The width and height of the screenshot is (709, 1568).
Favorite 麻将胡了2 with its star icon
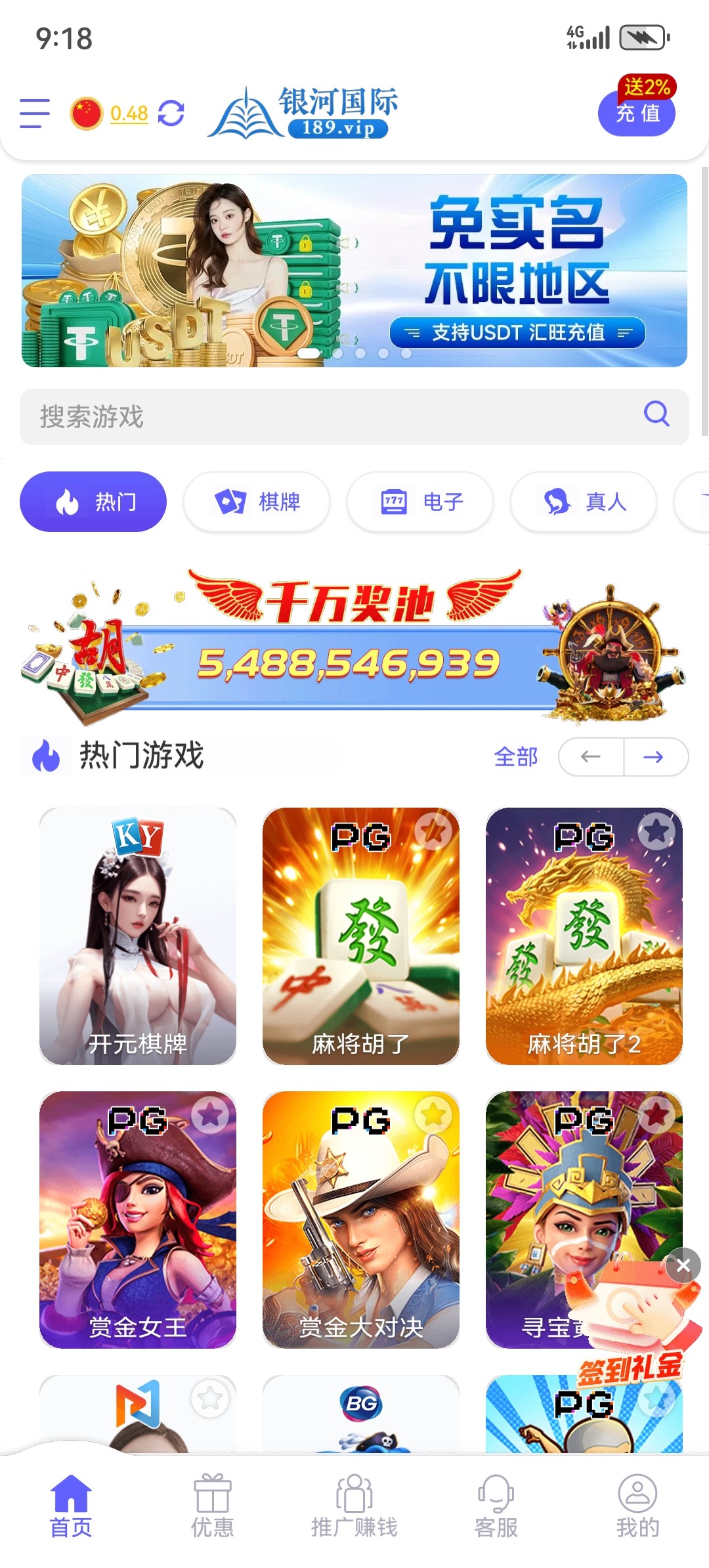(656, 832)
